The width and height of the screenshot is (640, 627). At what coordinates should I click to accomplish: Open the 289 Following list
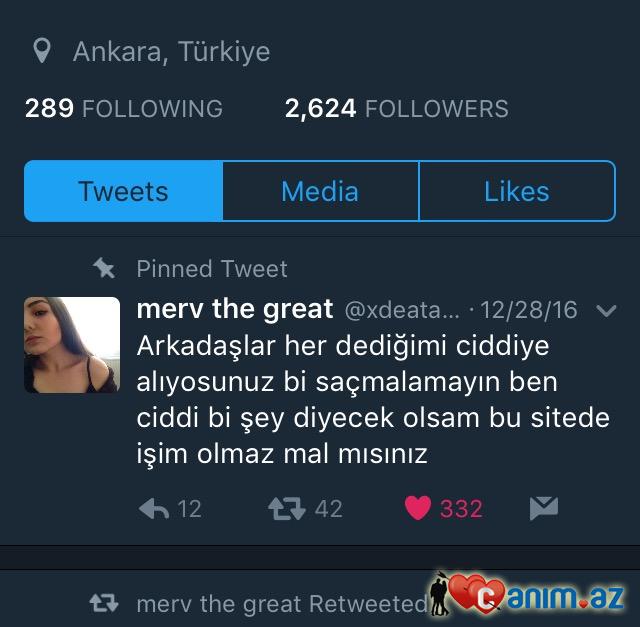123,108
